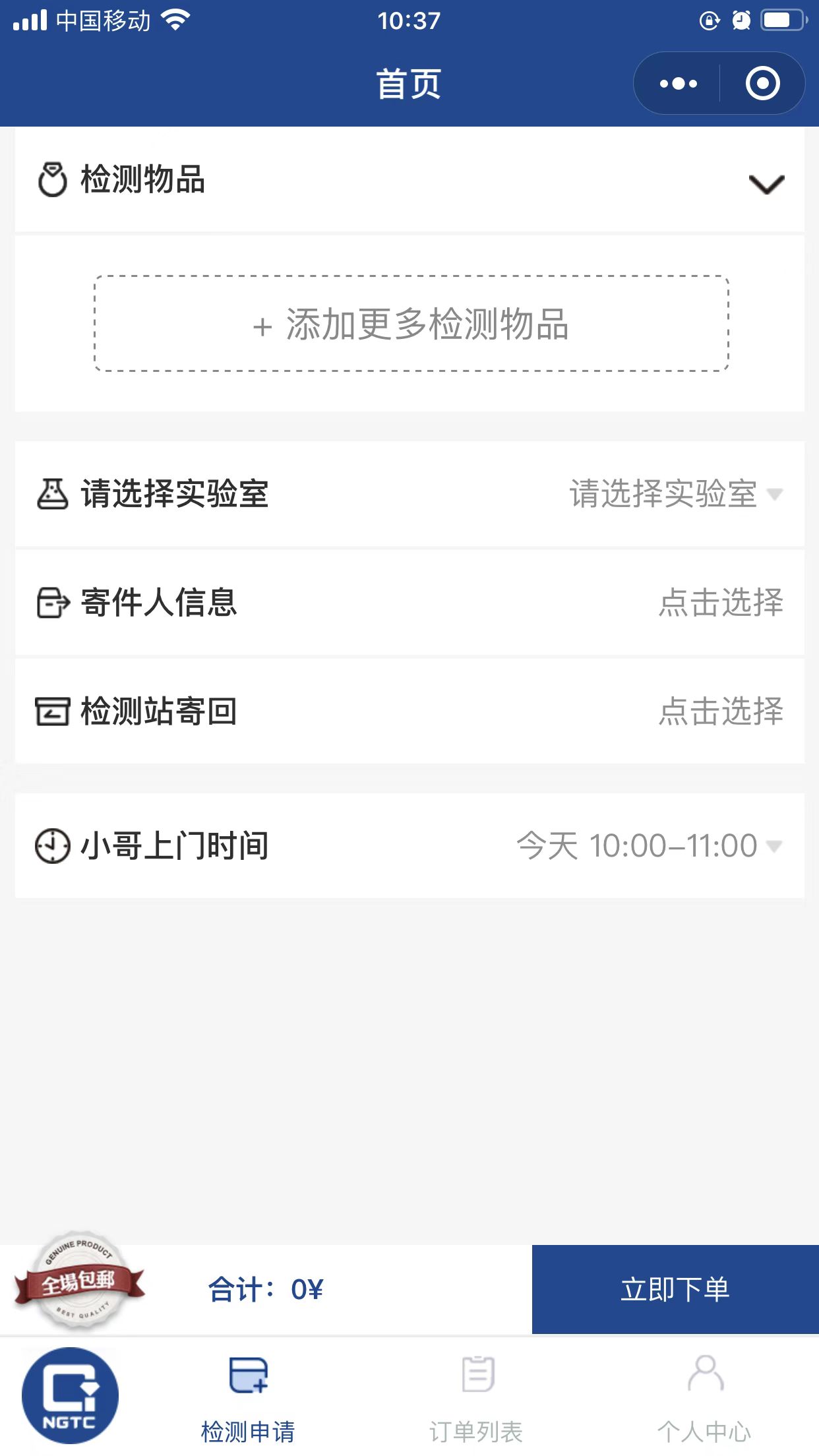Choose 检测站寄回 return address
819x1456 pixels.
[x=409, y=712]
